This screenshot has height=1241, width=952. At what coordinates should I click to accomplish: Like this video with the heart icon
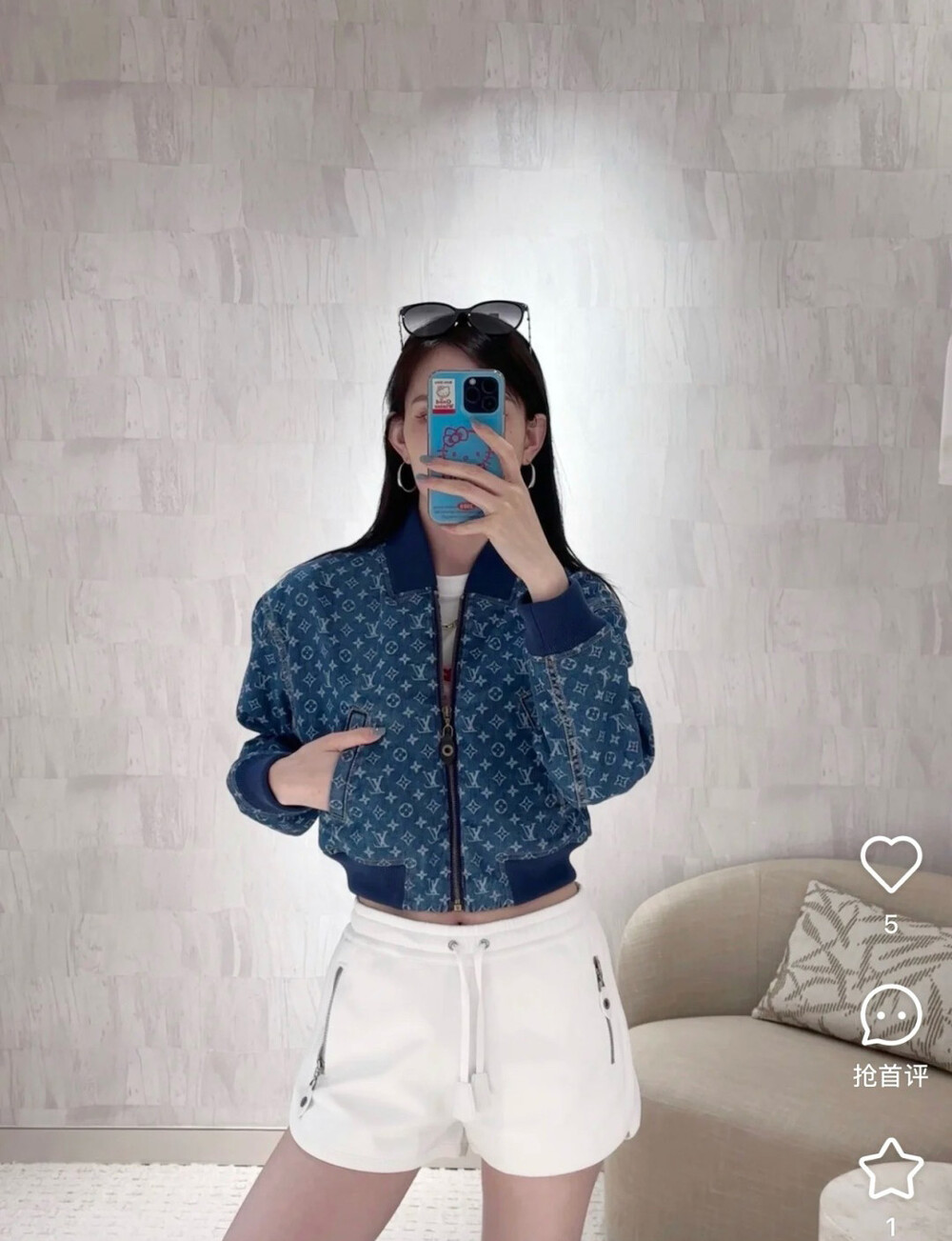coord(891,864)
